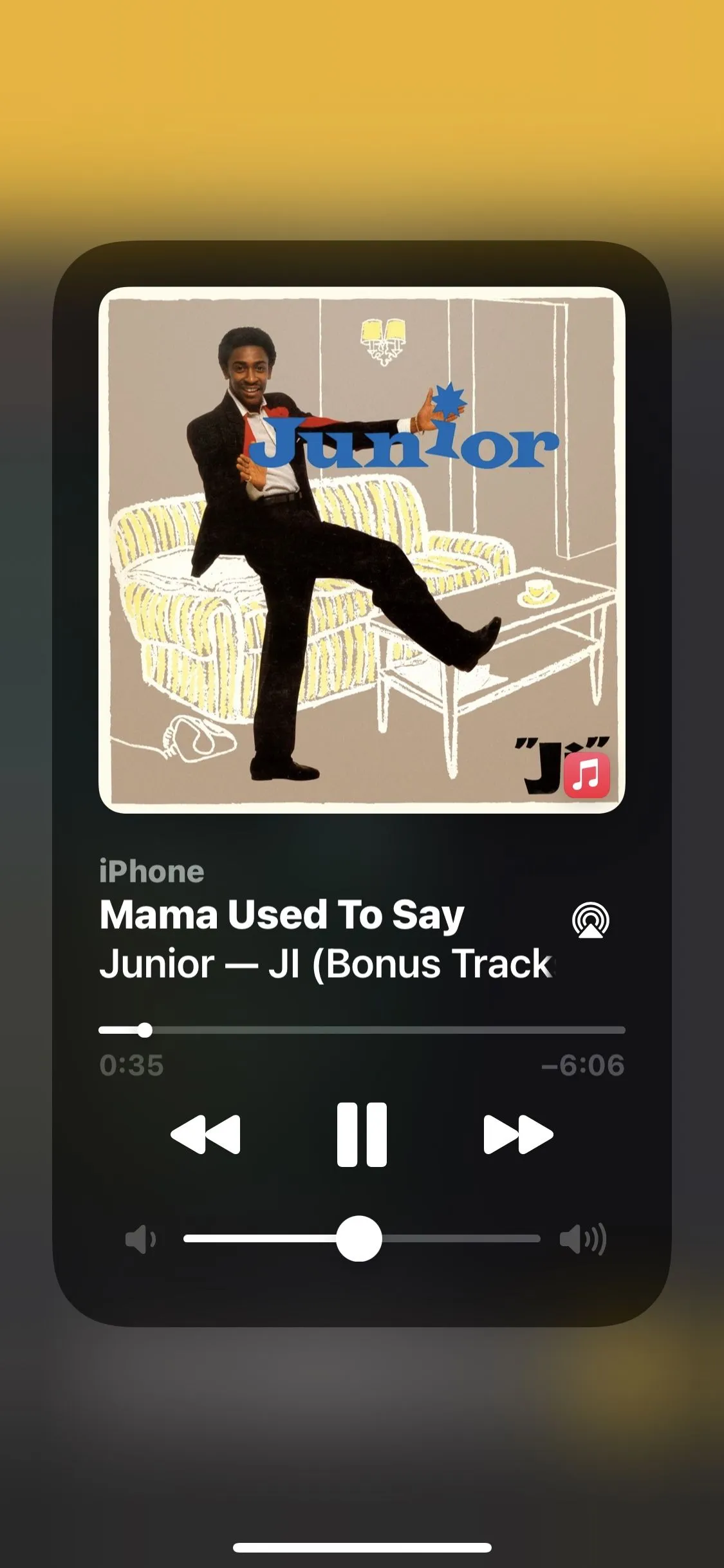This screenshot has width=724, height=1568.
Task: Pause the song Mama Used To Say
Action: click(362, 1134)
